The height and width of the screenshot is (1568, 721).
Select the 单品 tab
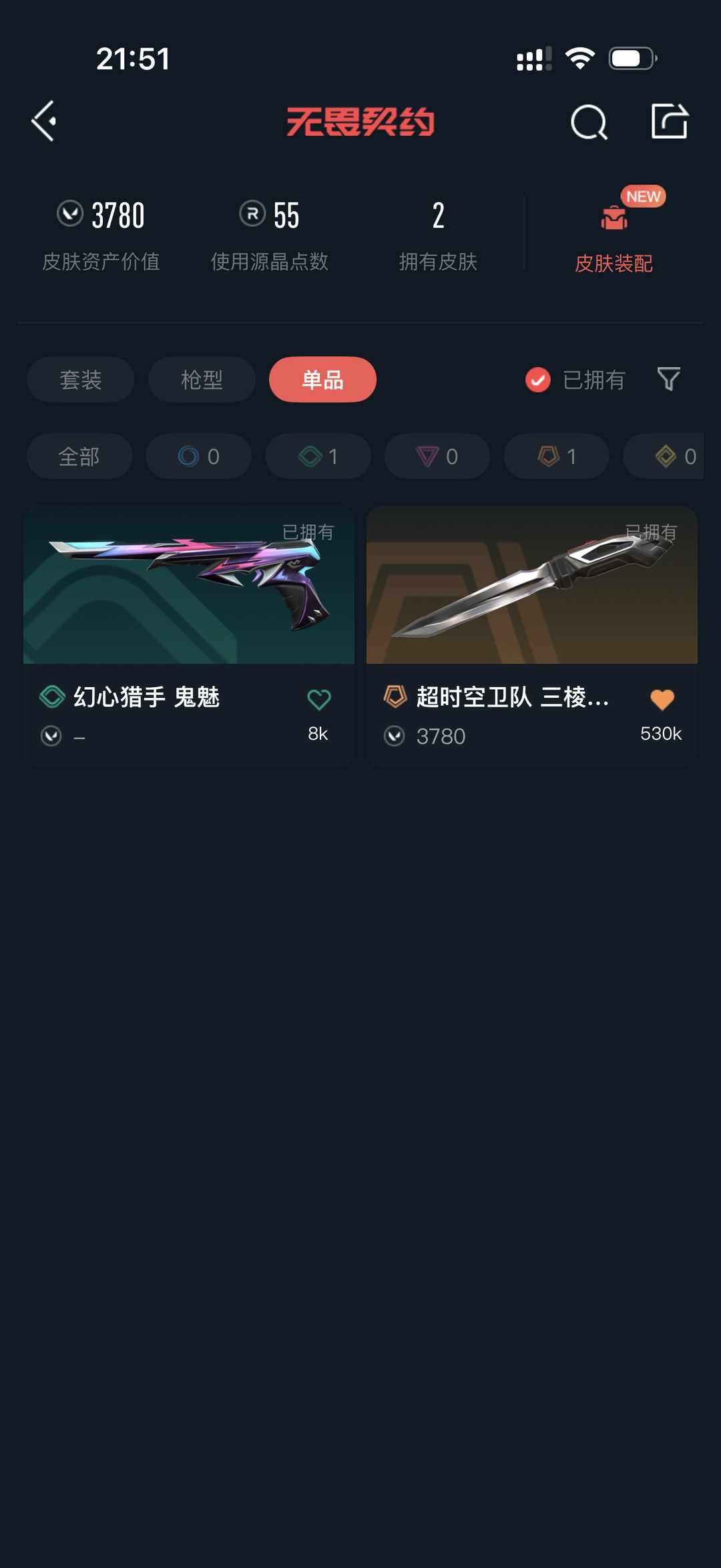tap(322, 380)
